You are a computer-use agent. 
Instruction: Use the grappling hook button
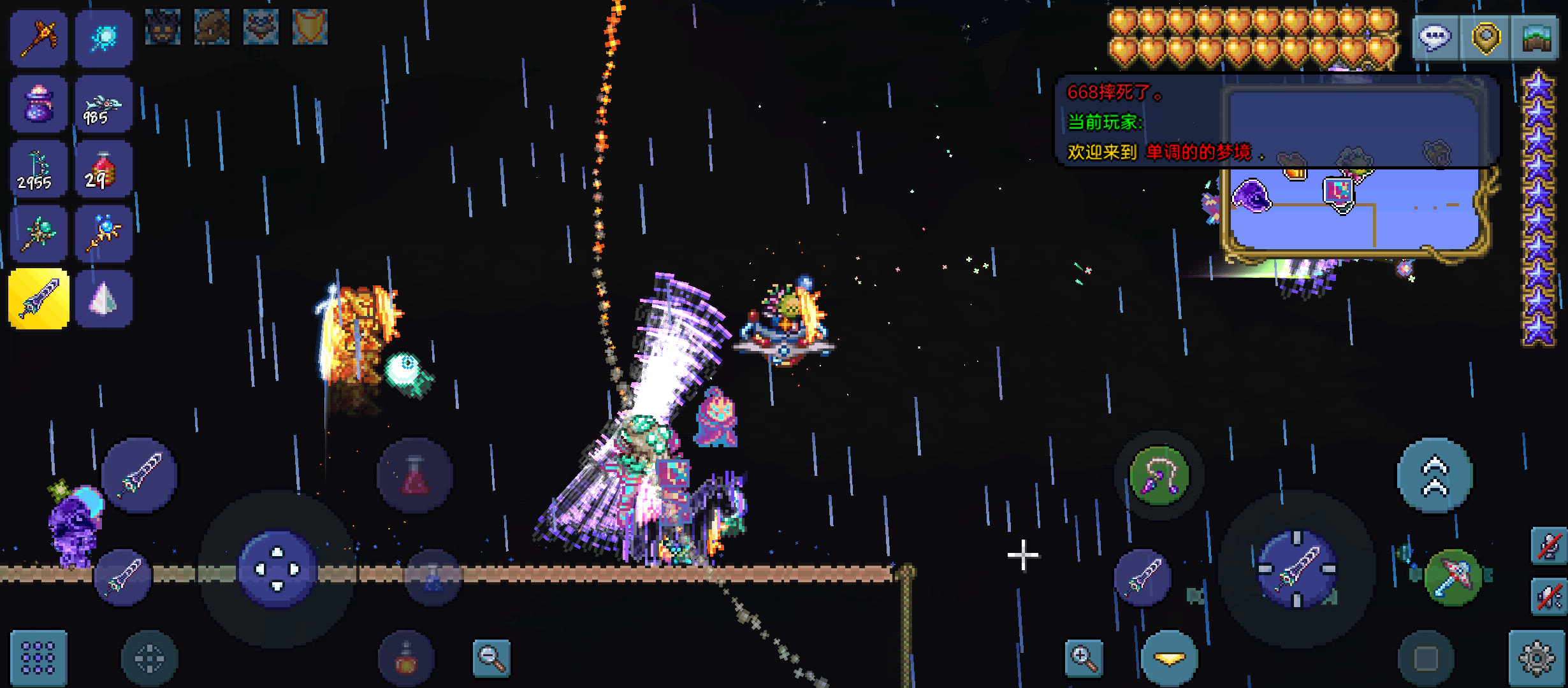pyautogui.click(x=1159, y=476)
